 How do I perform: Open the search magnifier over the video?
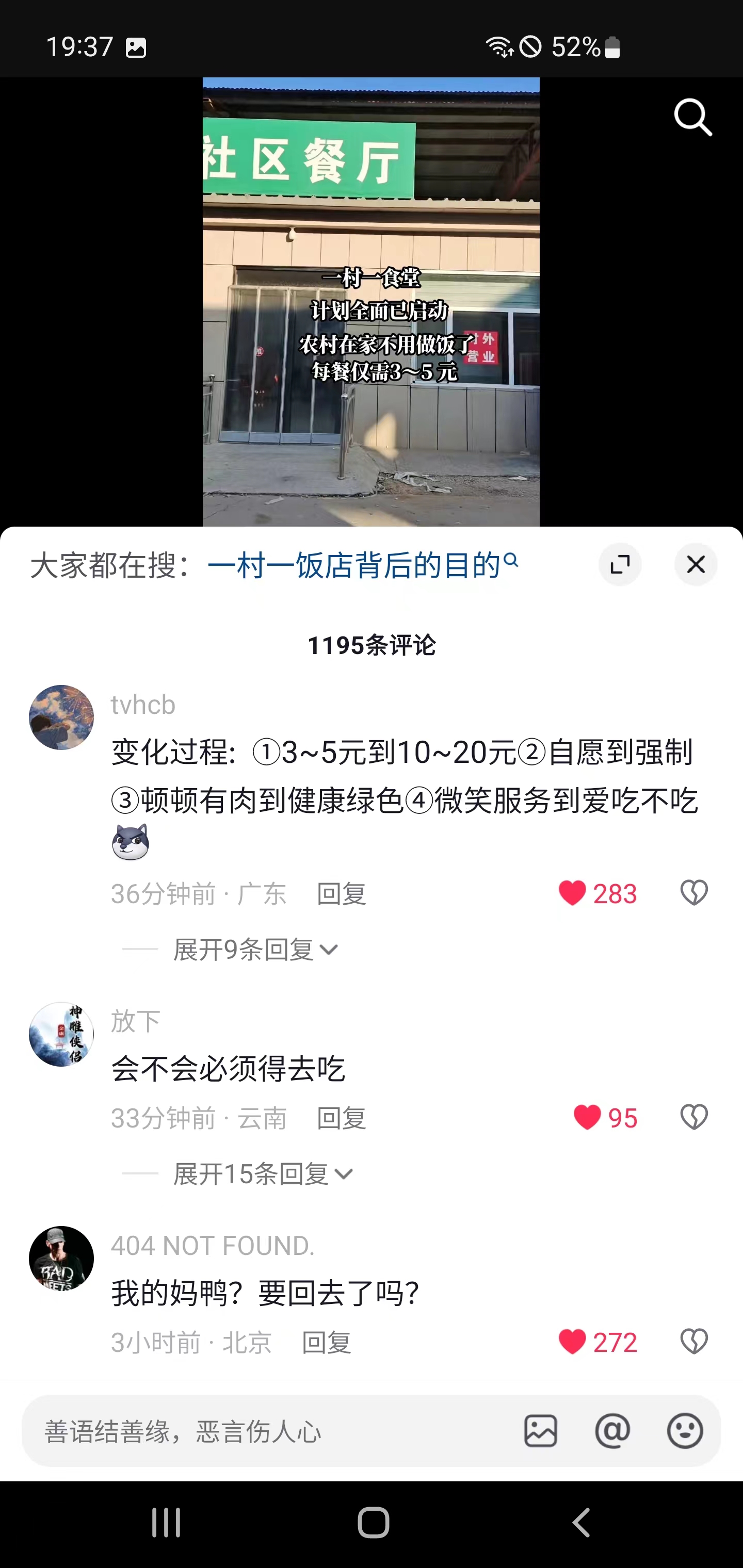pos(692,117)
